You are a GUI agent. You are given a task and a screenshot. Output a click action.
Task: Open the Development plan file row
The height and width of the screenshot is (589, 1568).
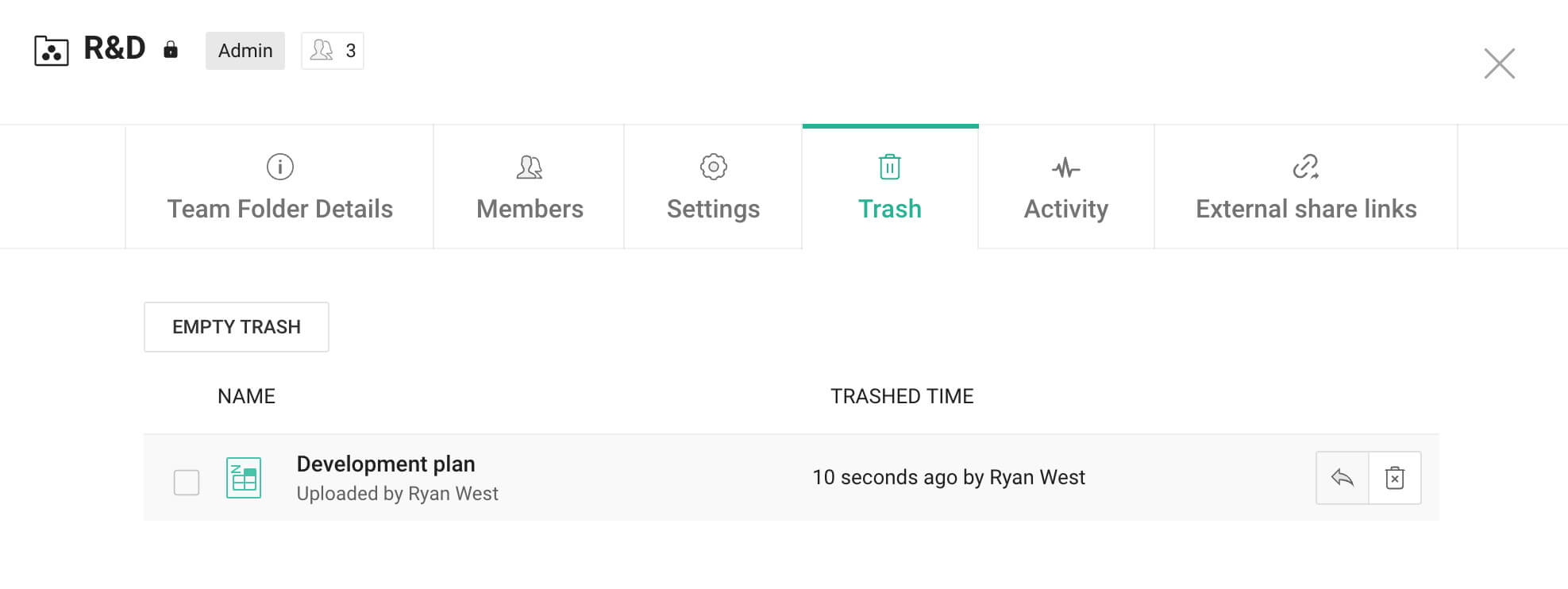pos(386,464)
